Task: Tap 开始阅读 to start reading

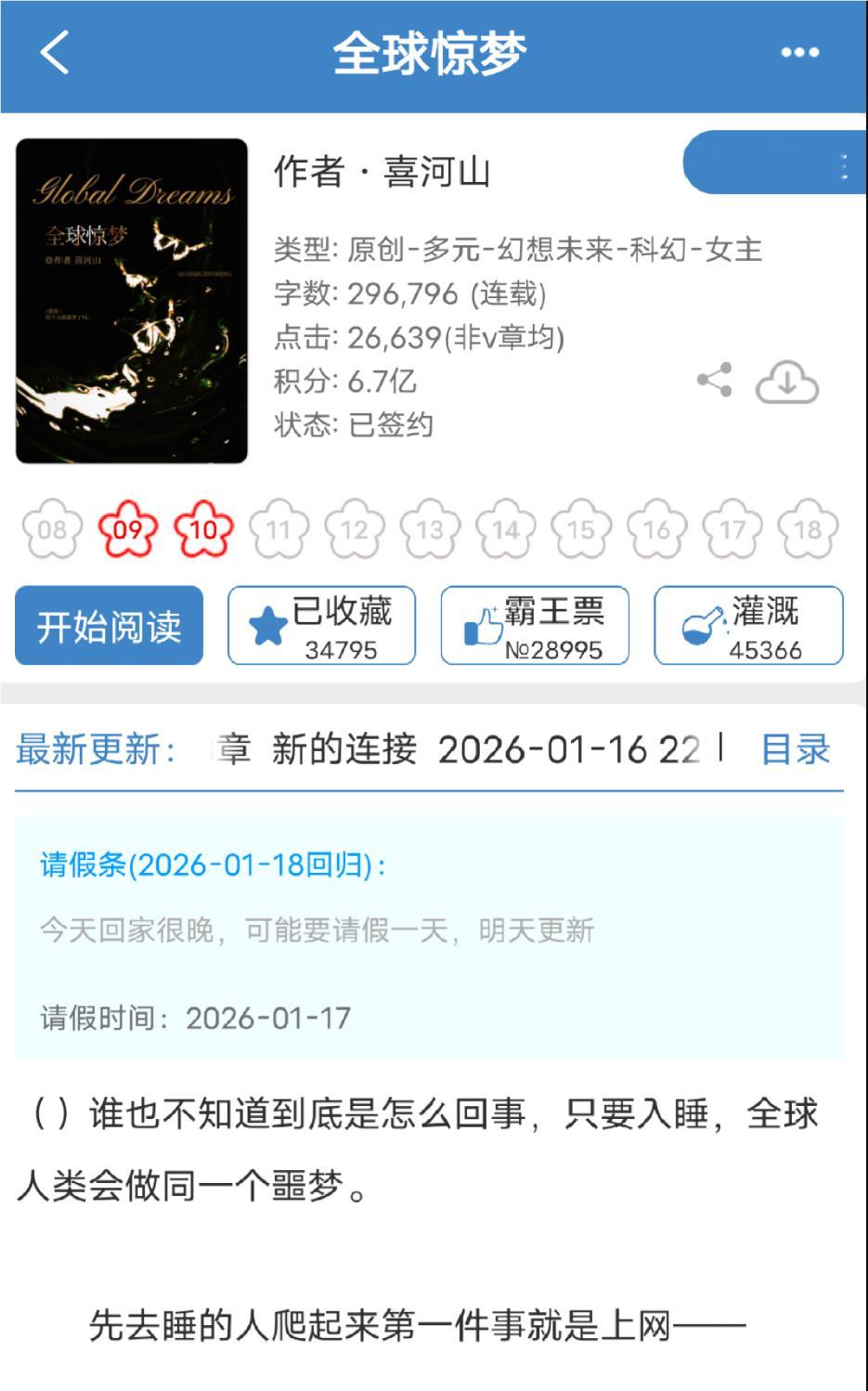Action: click(108, 626)
